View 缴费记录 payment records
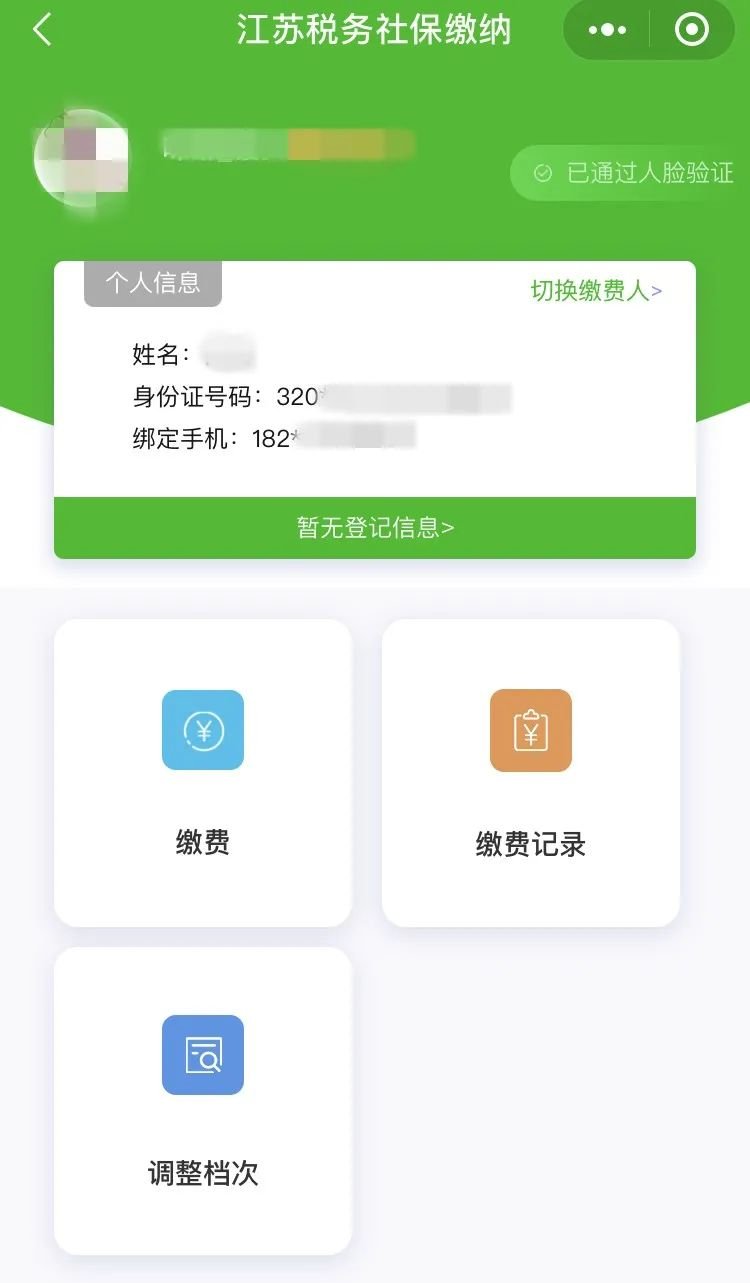Image resolution: width=750 pixels, height=1283 pixels. pyautogui.click(x=531, y=772)
